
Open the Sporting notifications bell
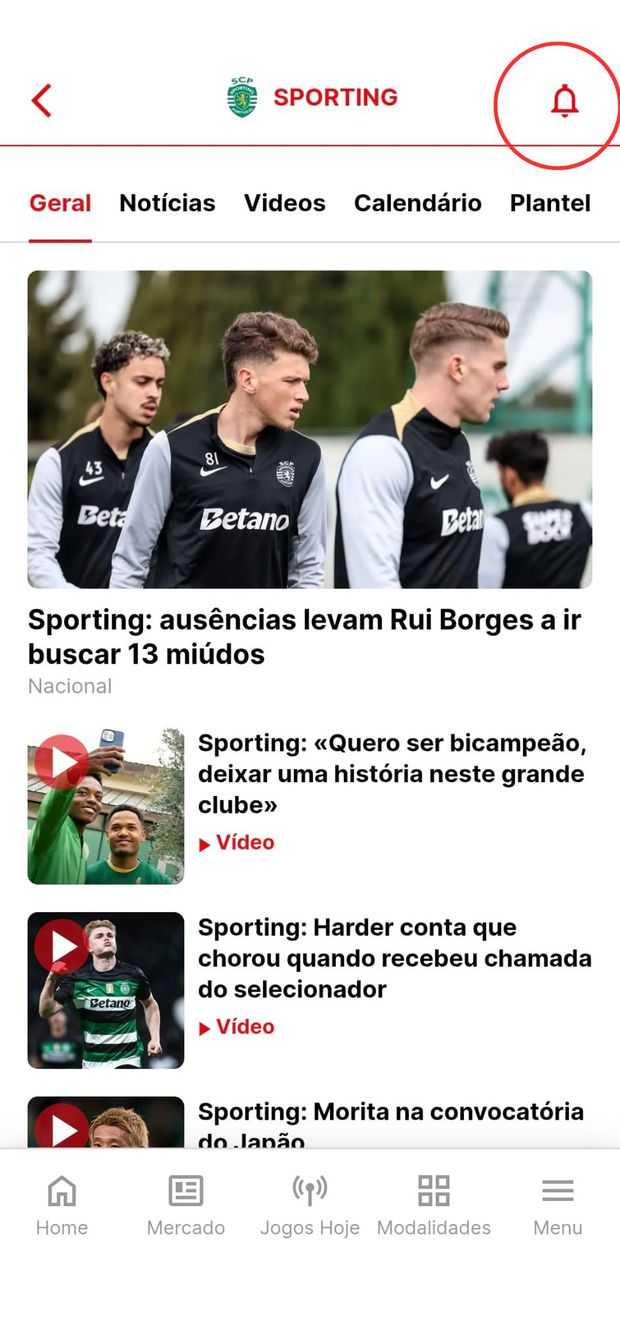(x=564, y=100)
